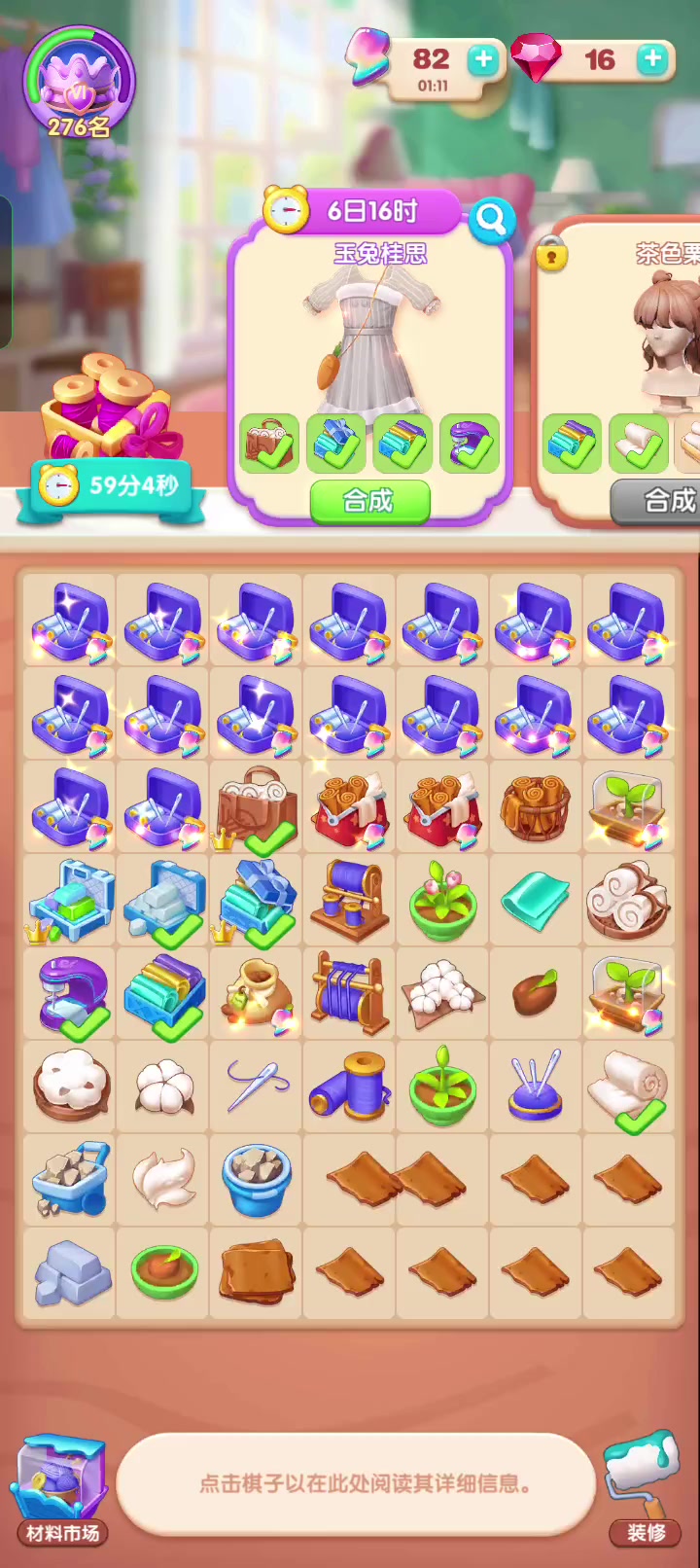Add more energy with the plus button
This screenshot has width=700, height=1568.
[x=483, y=60]
